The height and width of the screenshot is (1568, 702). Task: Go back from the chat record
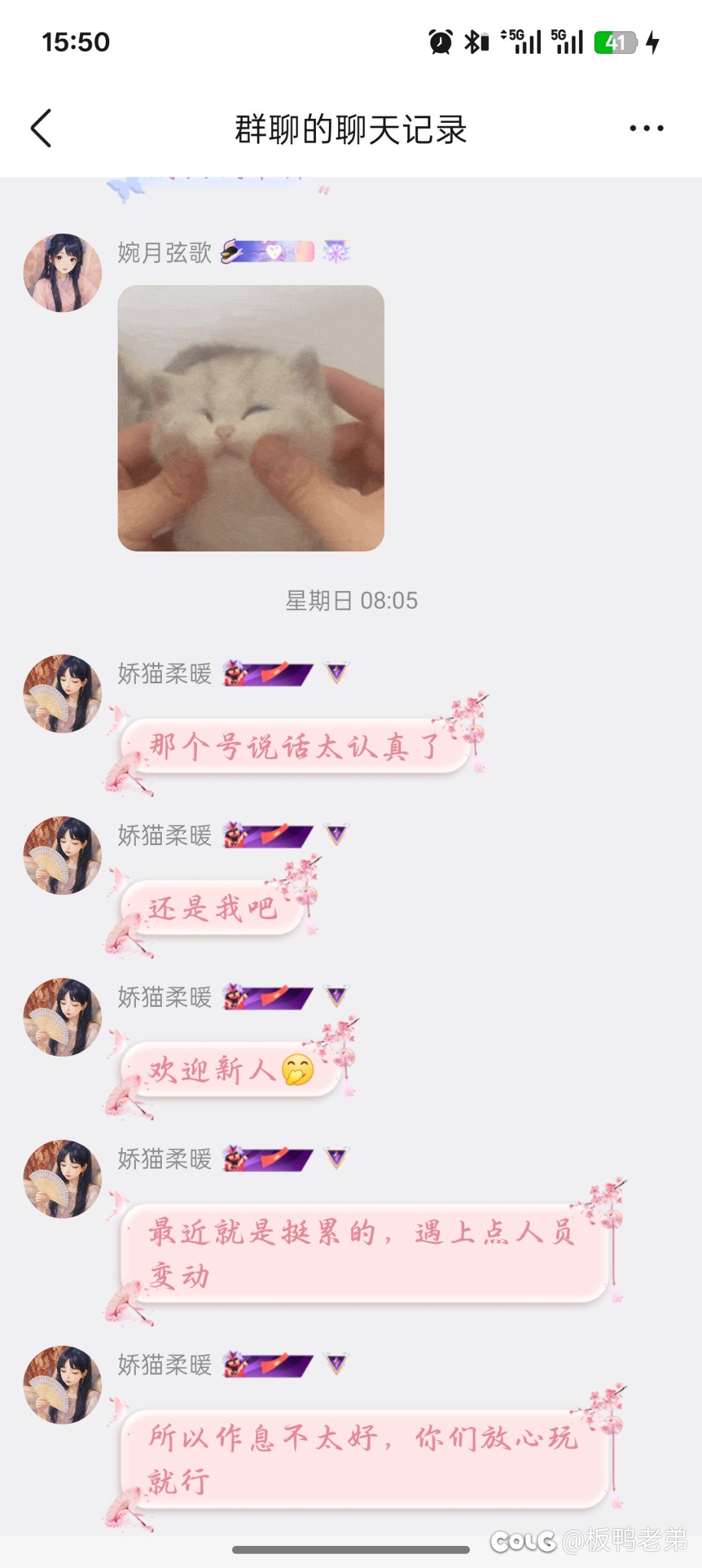(42, 128)
